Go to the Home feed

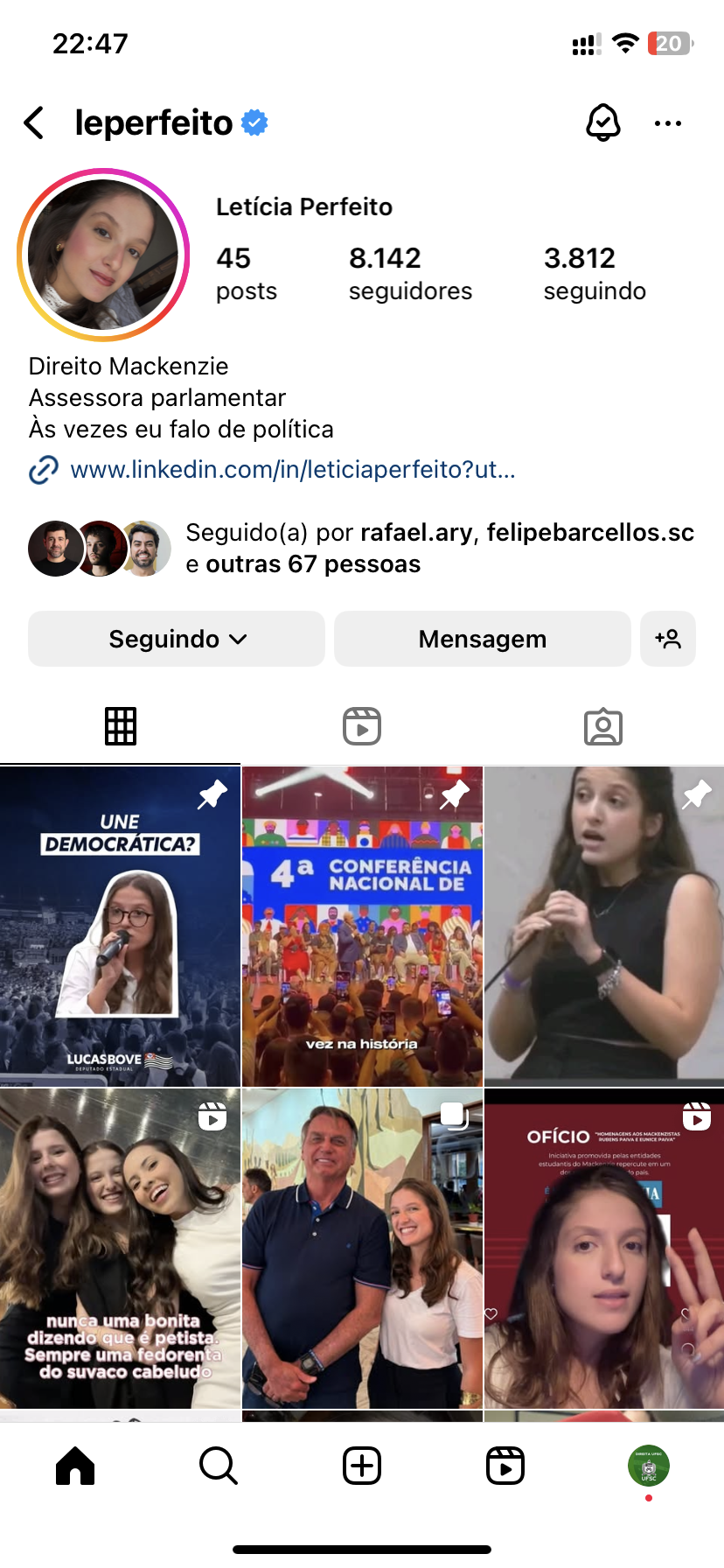[x=75, y=1466]
